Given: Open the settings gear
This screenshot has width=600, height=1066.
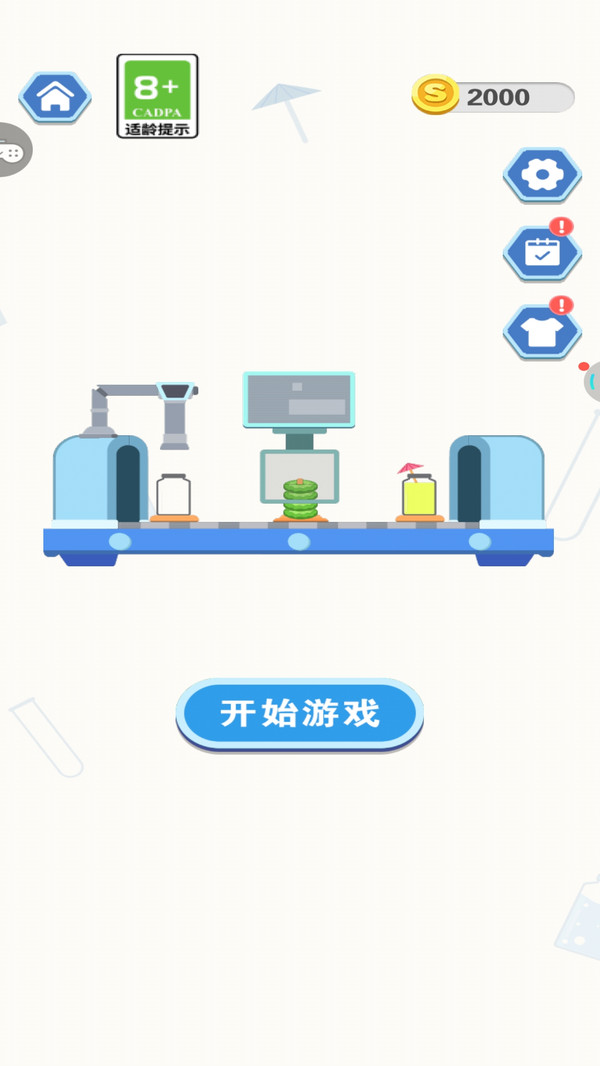Looking at the screenshot, I should [x=542, y=176].
